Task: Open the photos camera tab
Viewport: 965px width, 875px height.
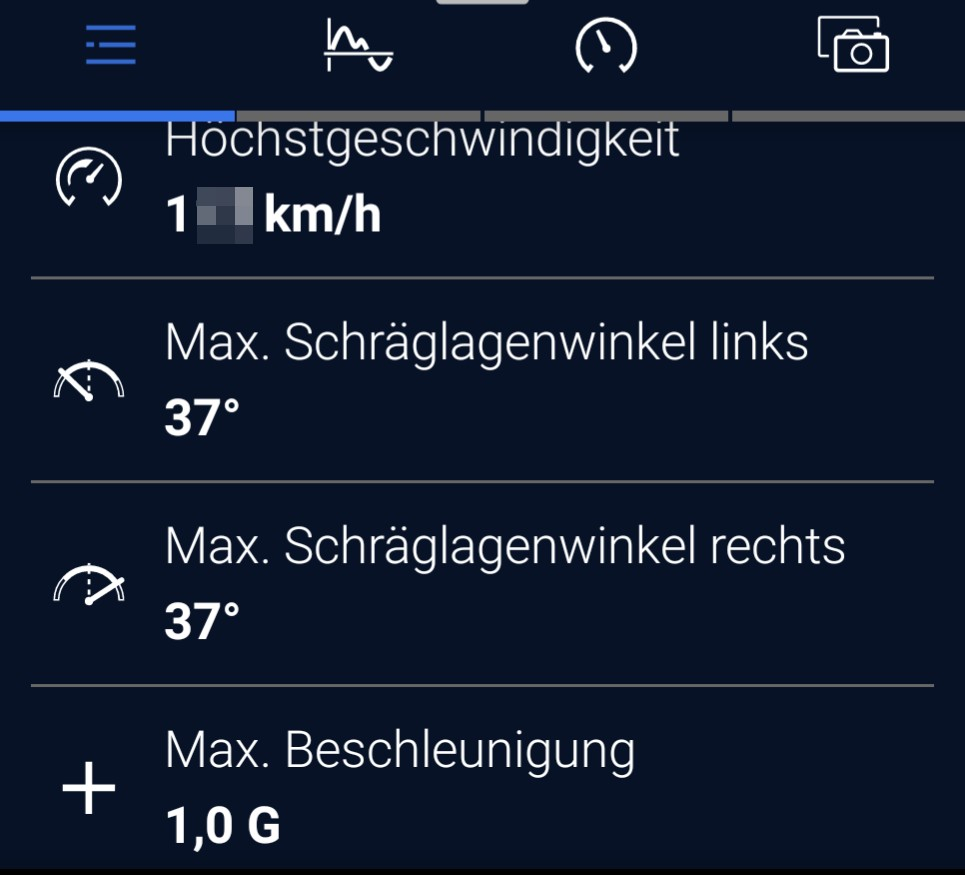Action: pos(853,46)
